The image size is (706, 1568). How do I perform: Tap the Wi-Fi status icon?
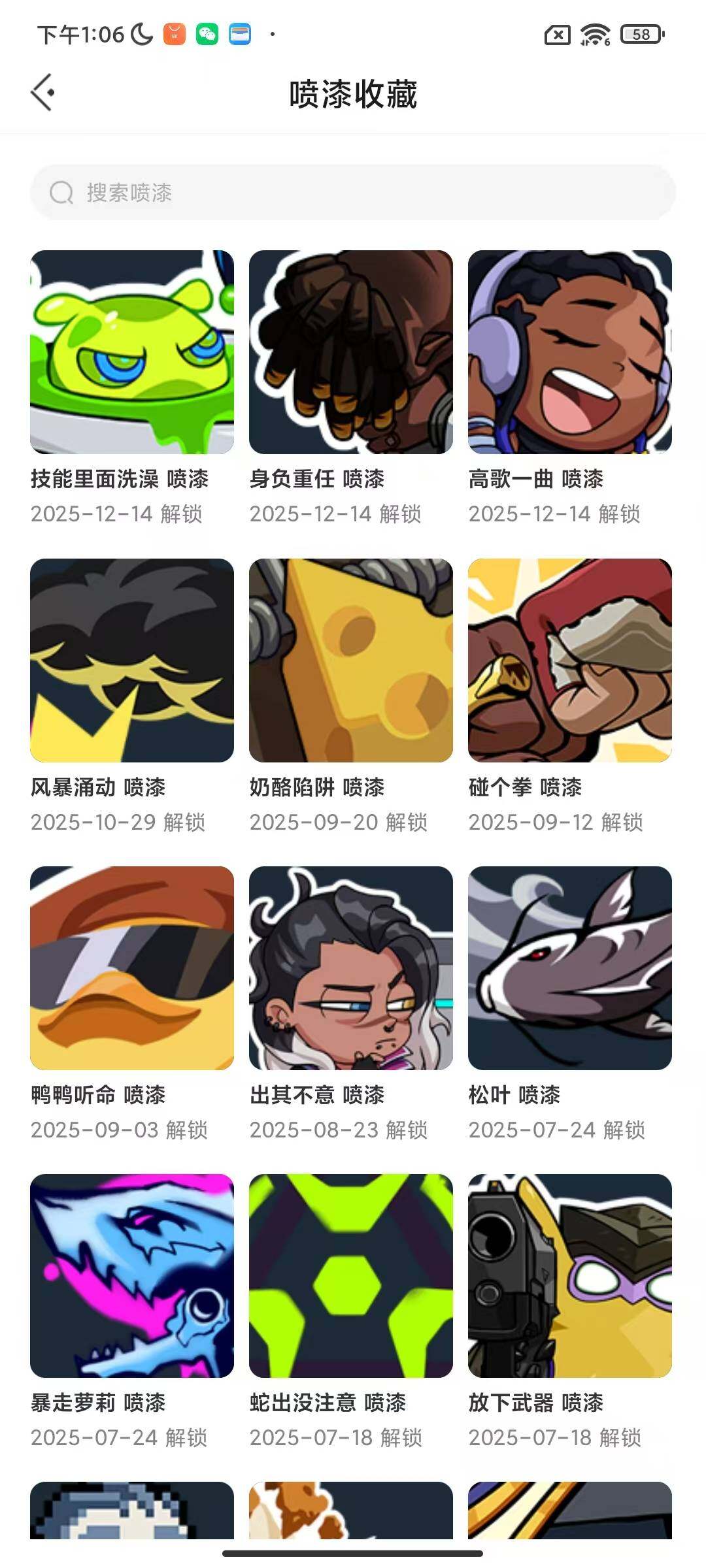click(x=594, y=34)
